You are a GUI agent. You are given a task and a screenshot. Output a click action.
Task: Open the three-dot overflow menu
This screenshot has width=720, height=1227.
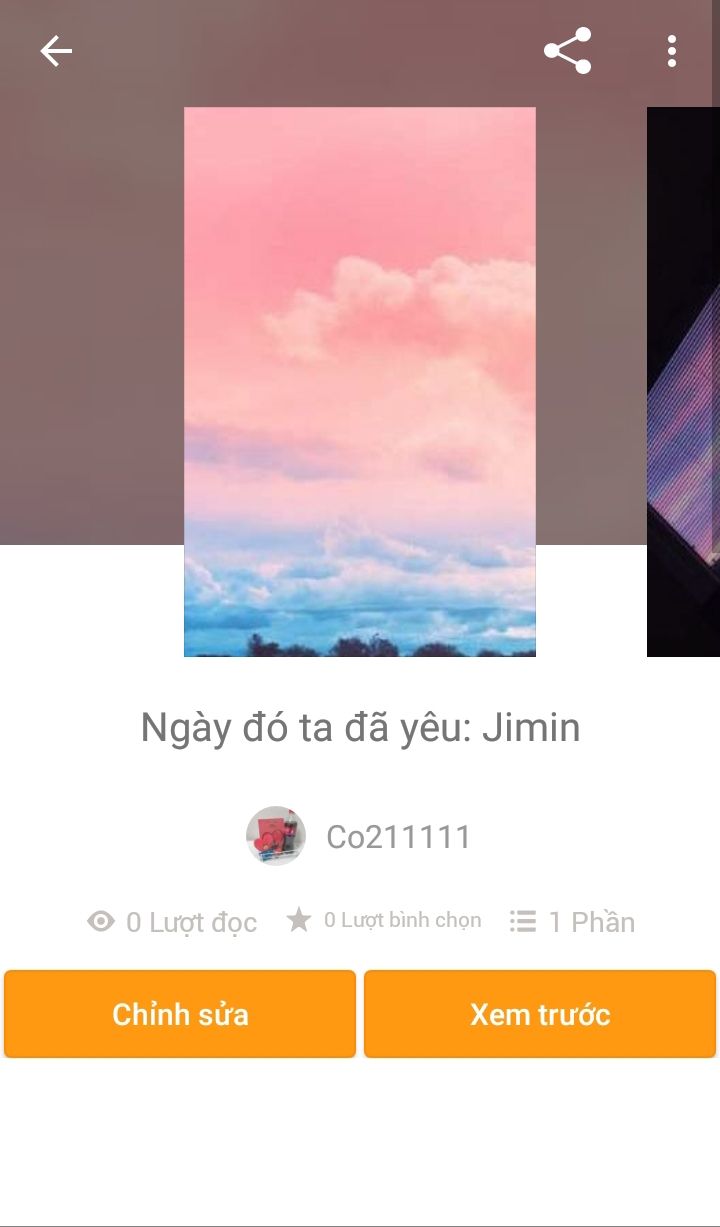[671, 51]
